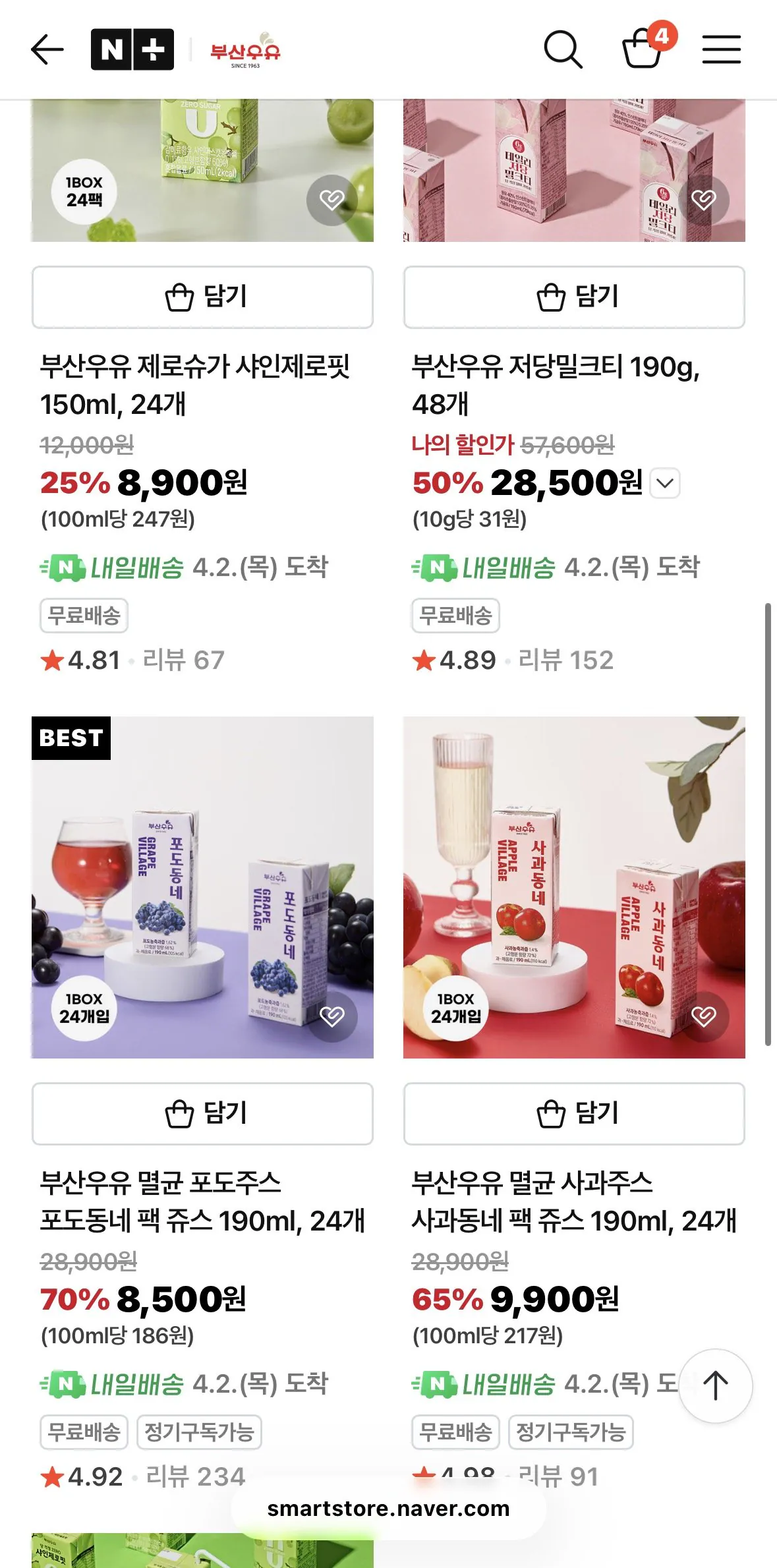Open the apple juice 사과동네 product thumbnail

click(x=571, y=890)
